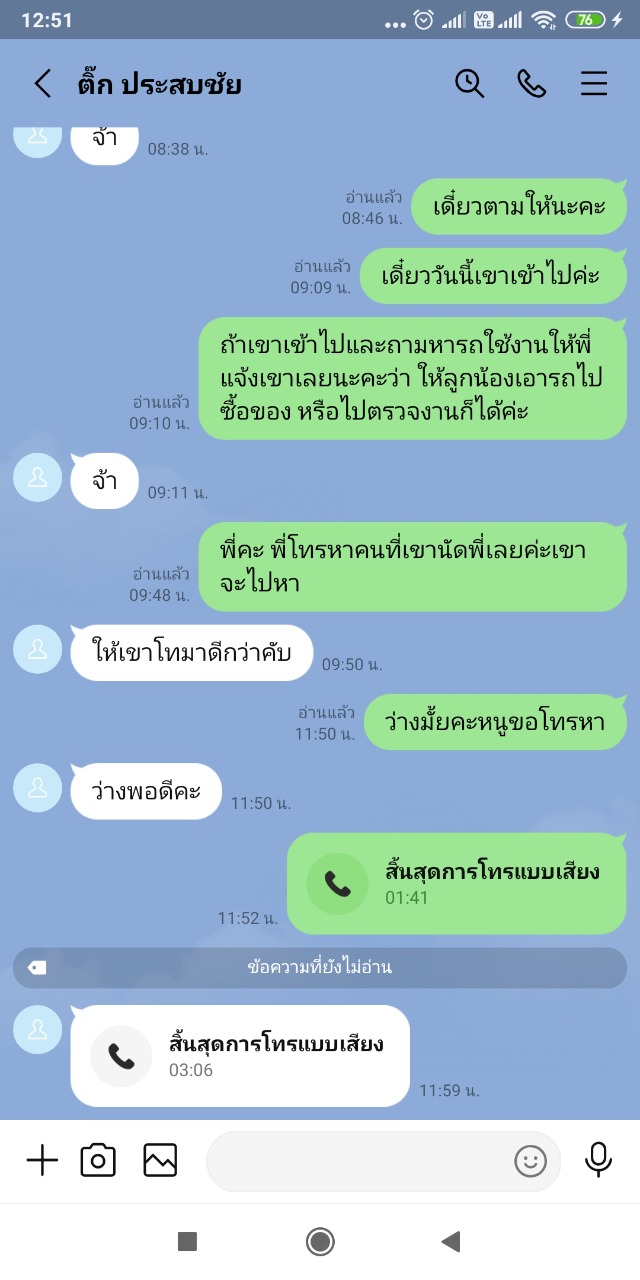640x1280 pixels.
Task: Open the camera from input bar
Action: tap(98, 1160)
